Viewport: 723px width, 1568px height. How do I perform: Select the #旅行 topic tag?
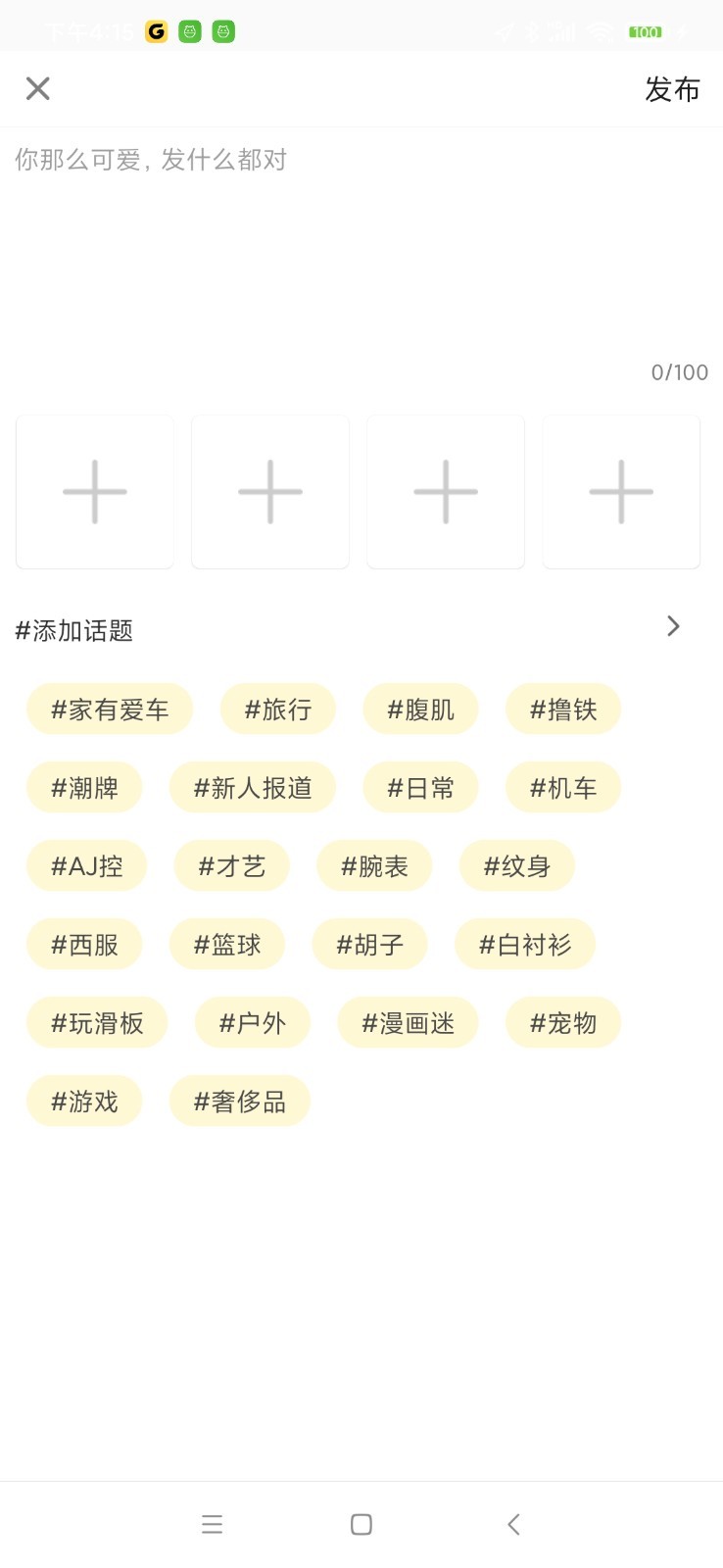click(x=278, y=709)
